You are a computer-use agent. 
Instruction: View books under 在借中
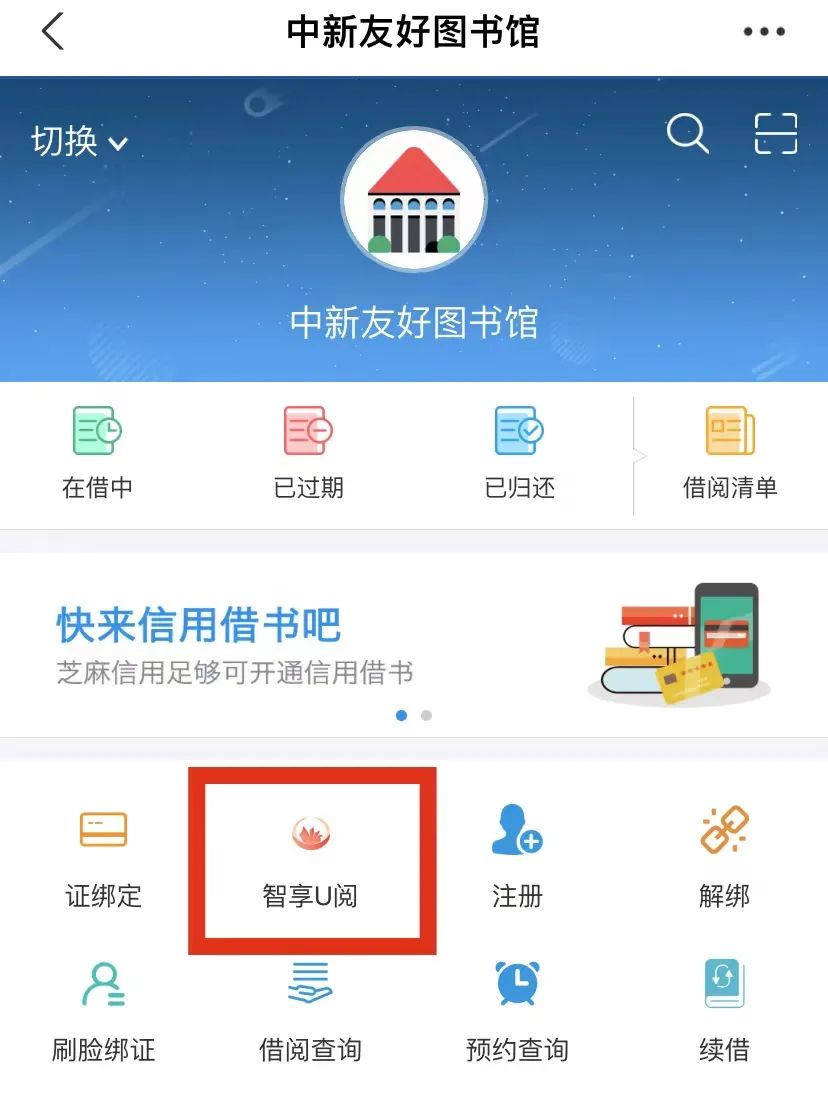click(97, 453)
